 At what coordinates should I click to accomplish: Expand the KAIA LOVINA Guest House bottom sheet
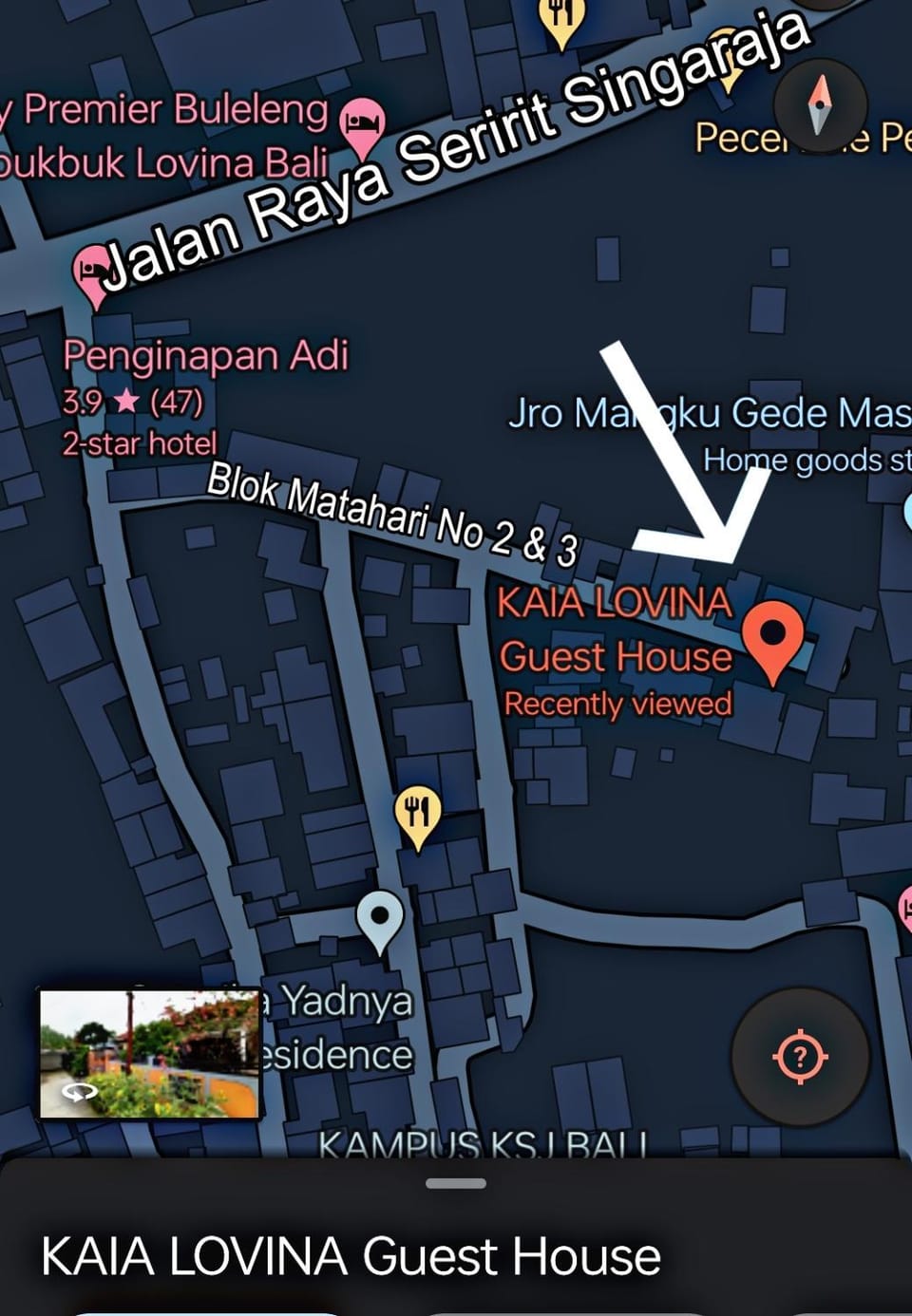456,1184
